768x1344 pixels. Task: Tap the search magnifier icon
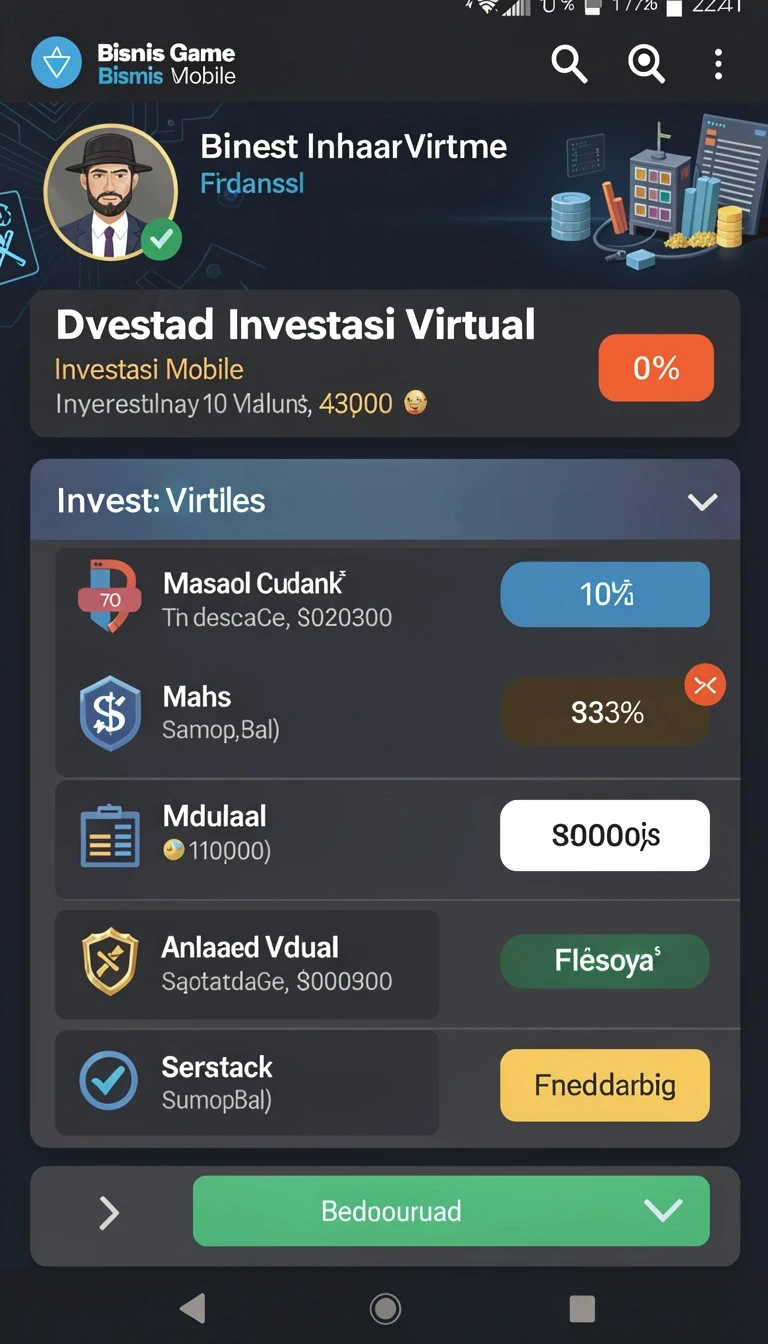[x=569, y=64]
